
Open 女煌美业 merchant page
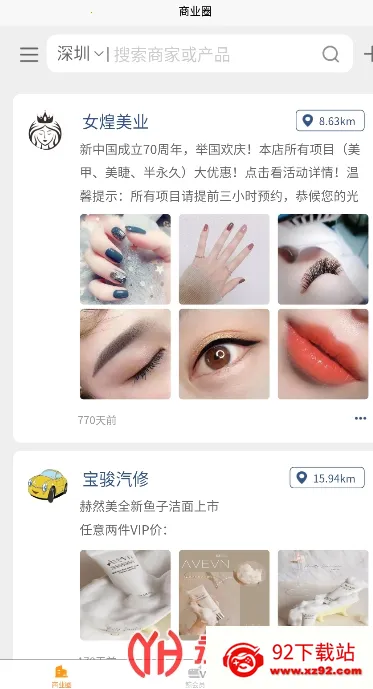click(116, 122)
